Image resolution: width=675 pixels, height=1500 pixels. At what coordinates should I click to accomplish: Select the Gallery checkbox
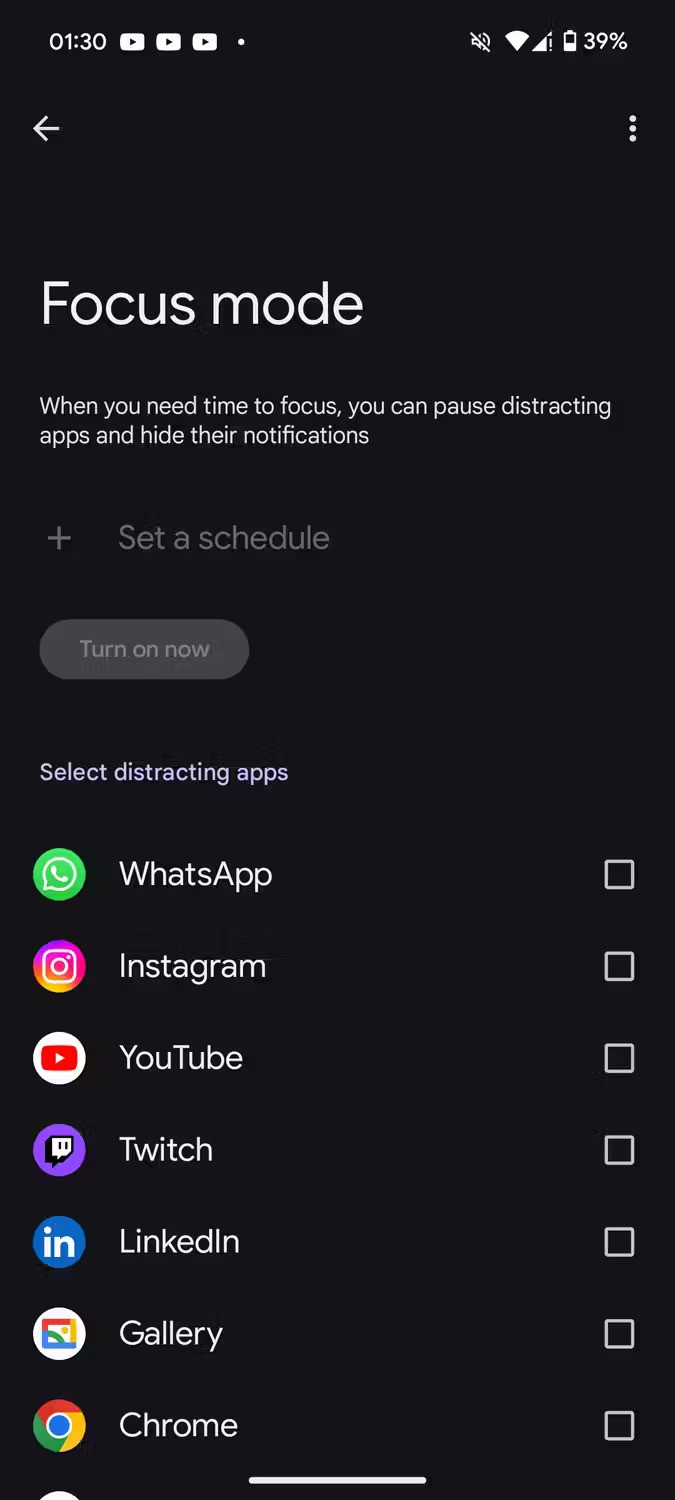(x=619, y=1334)
